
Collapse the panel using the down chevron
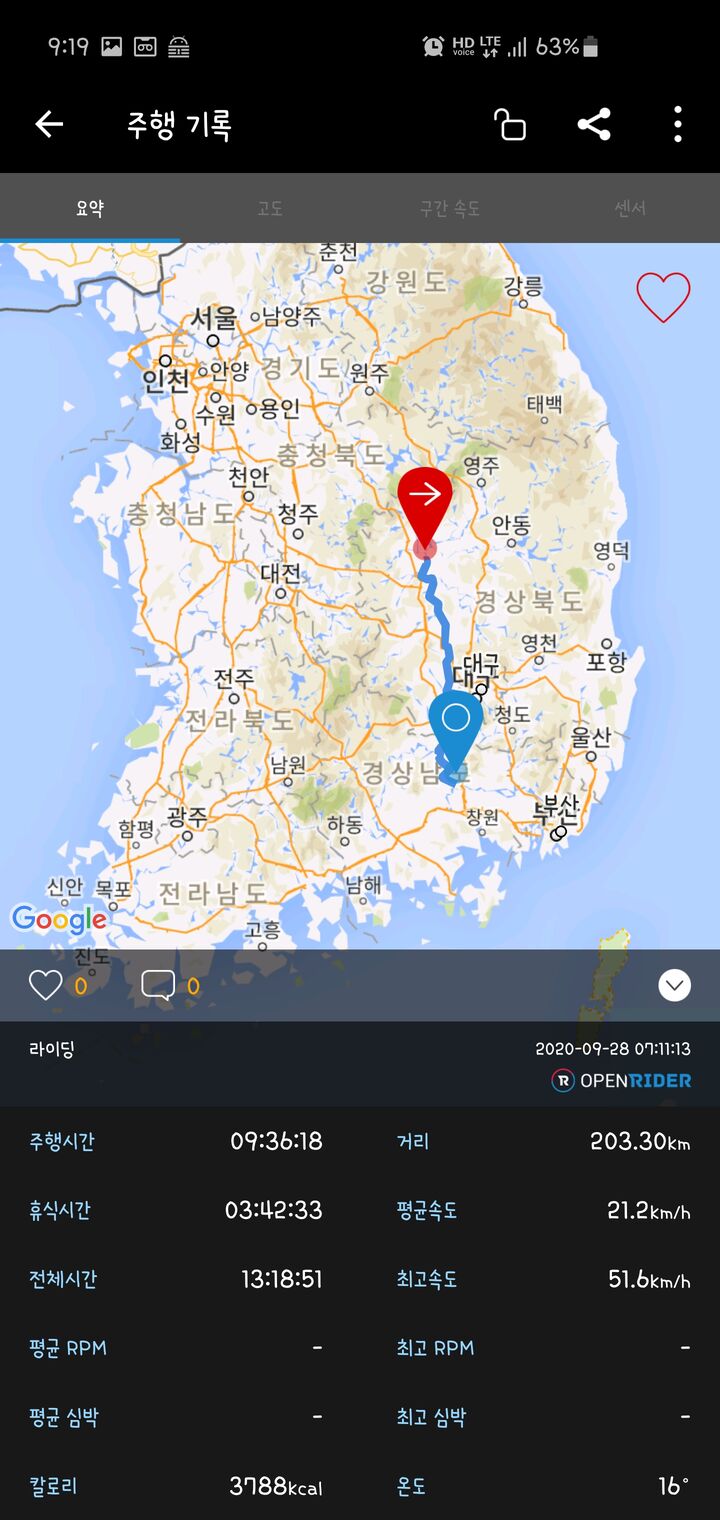coord(675,985)
